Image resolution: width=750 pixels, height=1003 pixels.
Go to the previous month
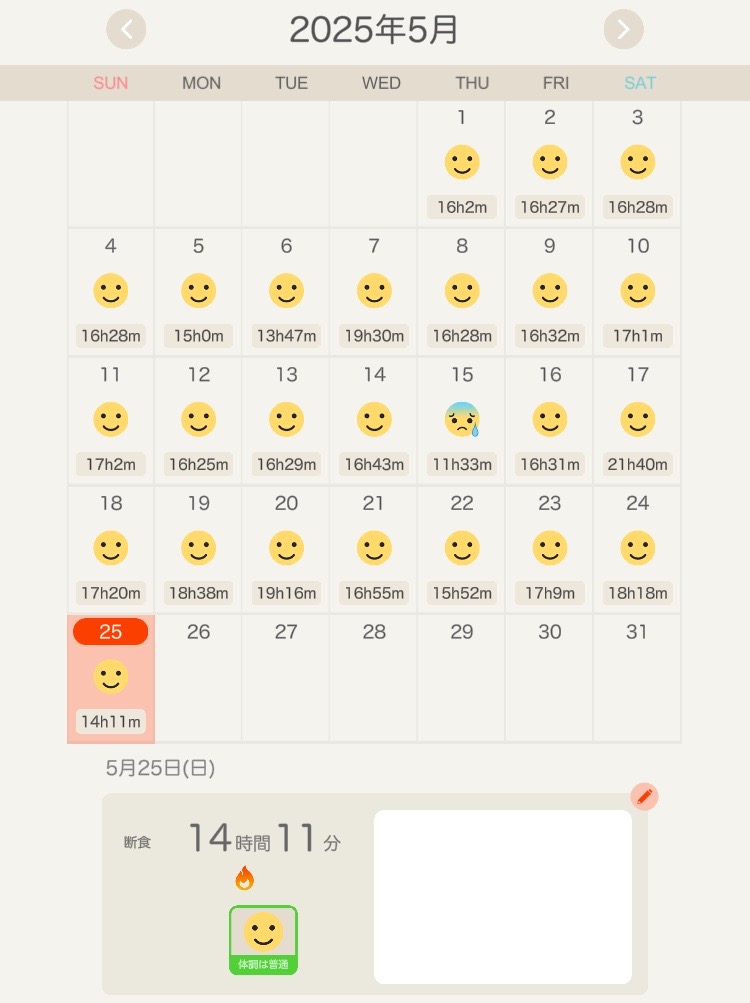point(126,30)
